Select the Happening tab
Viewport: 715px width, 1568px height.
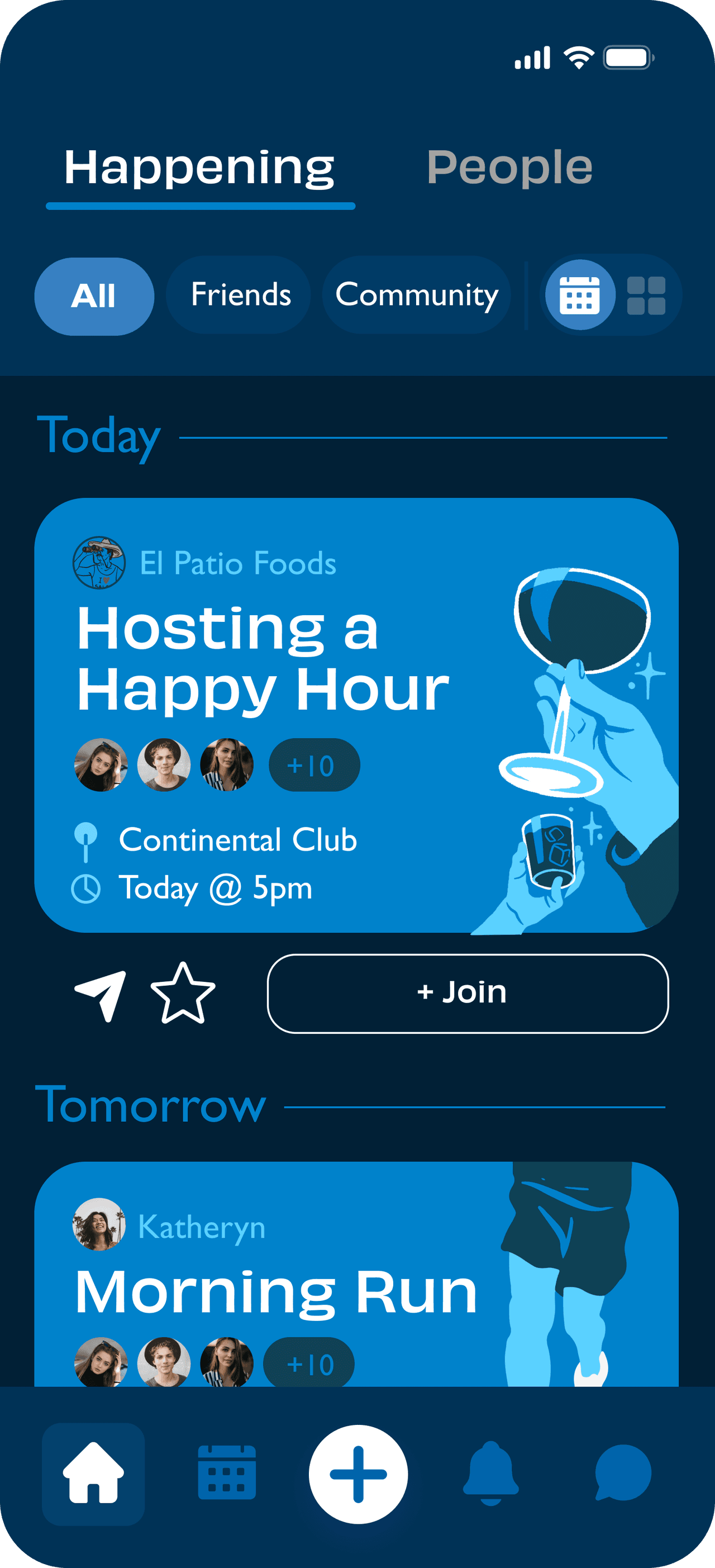199,168
